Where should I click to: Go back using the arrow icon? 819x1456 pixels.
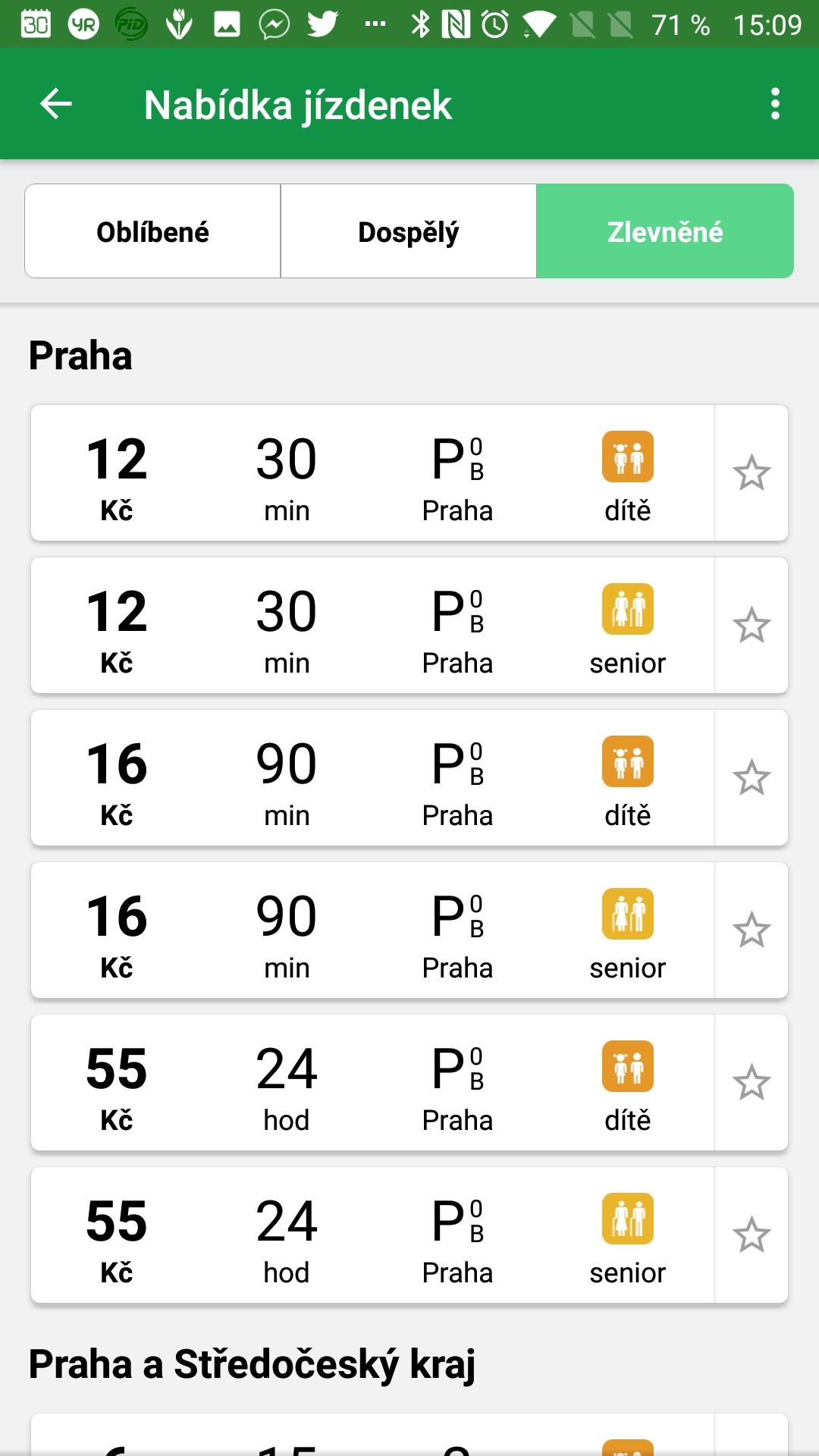point(55,104)
